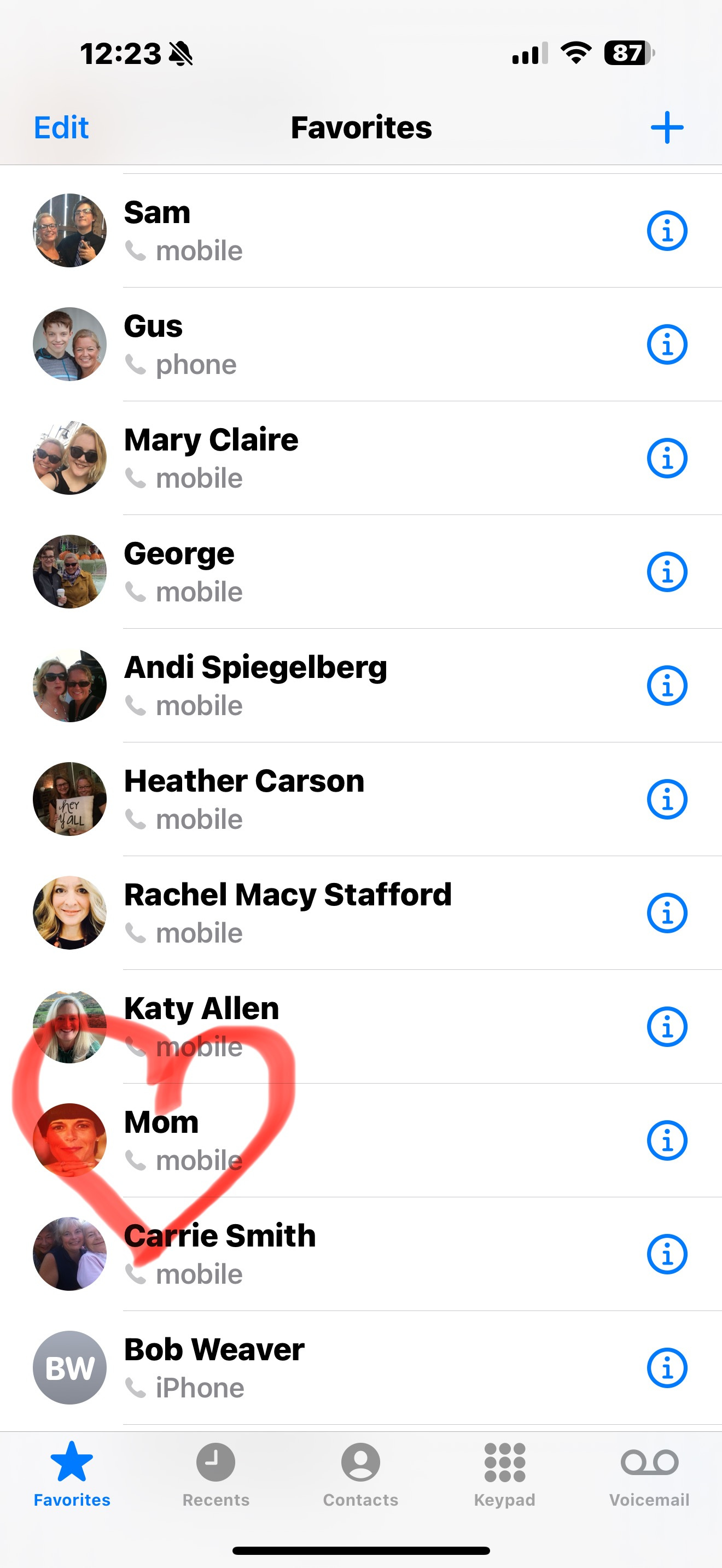
Task: Switch to the Recents tab
Action: coord(216,1473)
